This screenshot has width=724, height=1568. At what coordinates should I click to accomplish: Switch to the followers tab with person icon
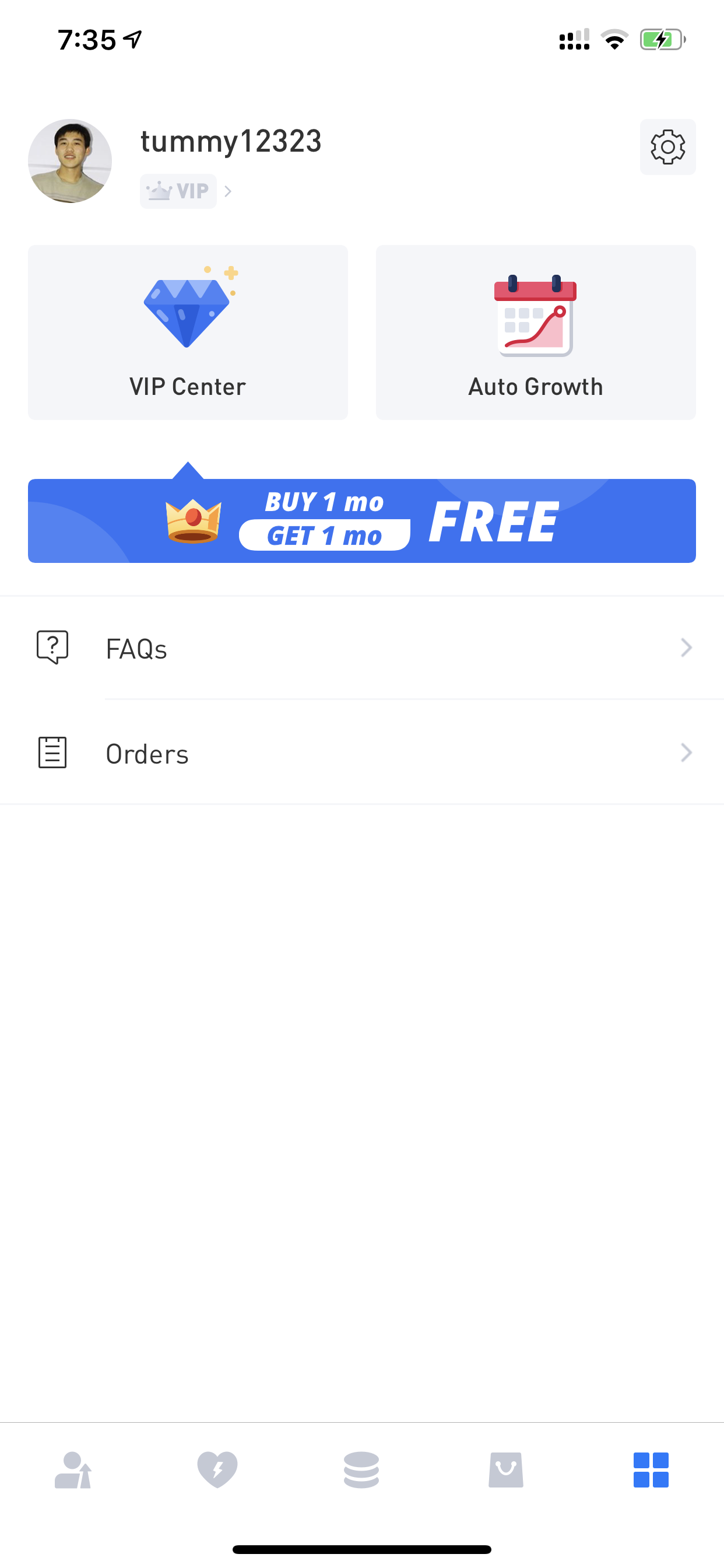pos(73,1469)
